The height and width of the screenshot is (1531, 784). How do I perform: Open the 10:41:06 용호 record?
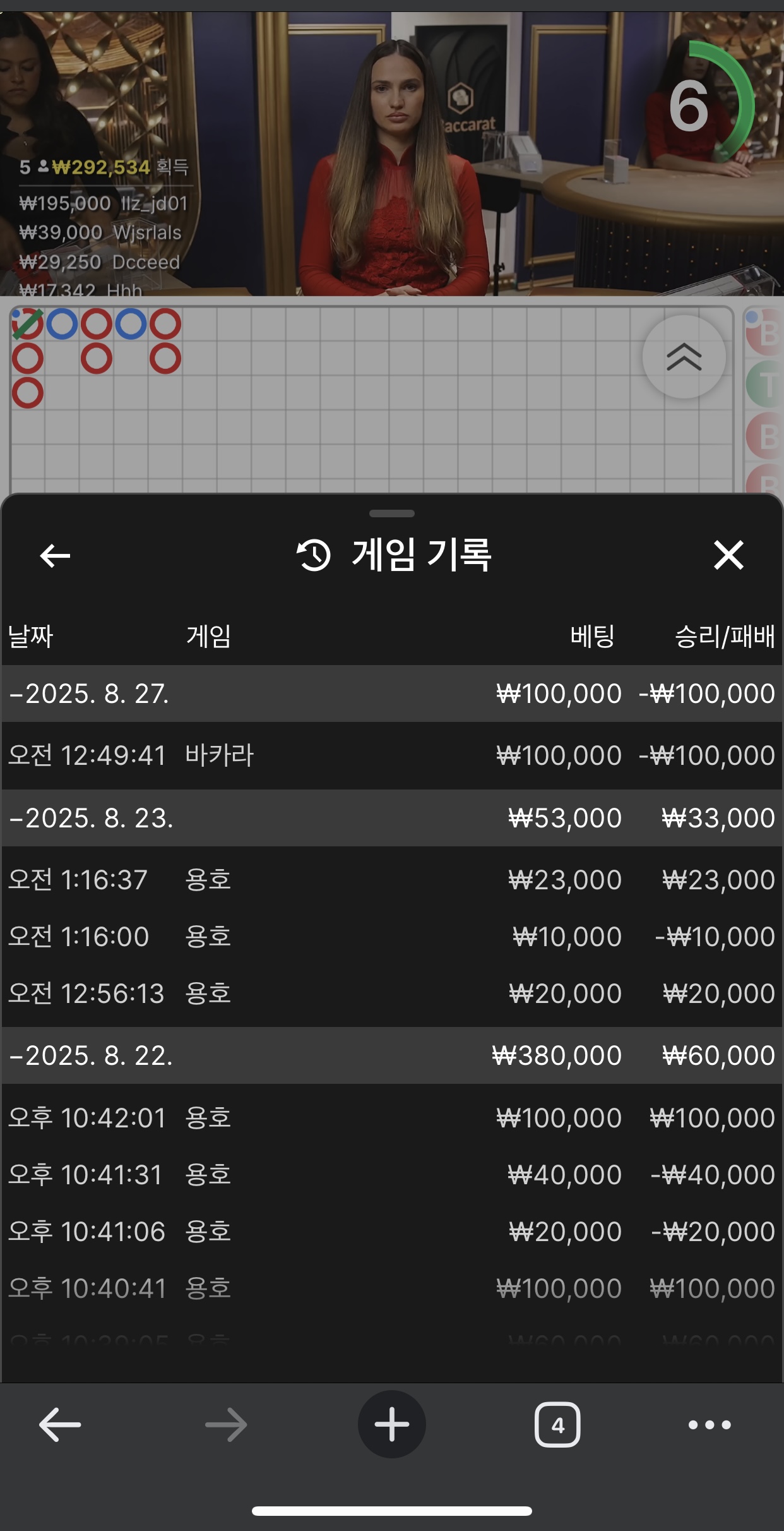pos(392,1232)
